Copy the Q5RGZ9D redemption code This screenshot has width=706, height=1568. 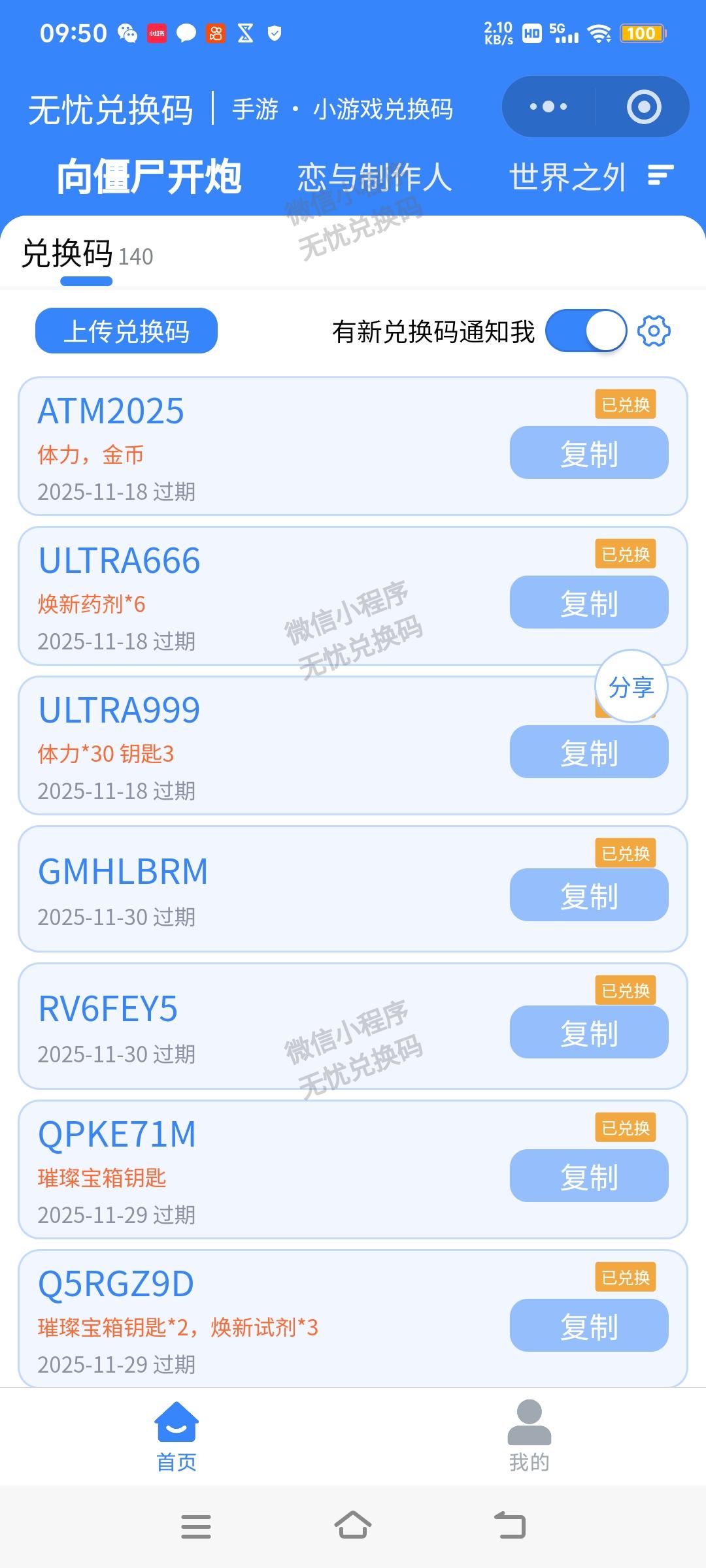pos(589,1326)
